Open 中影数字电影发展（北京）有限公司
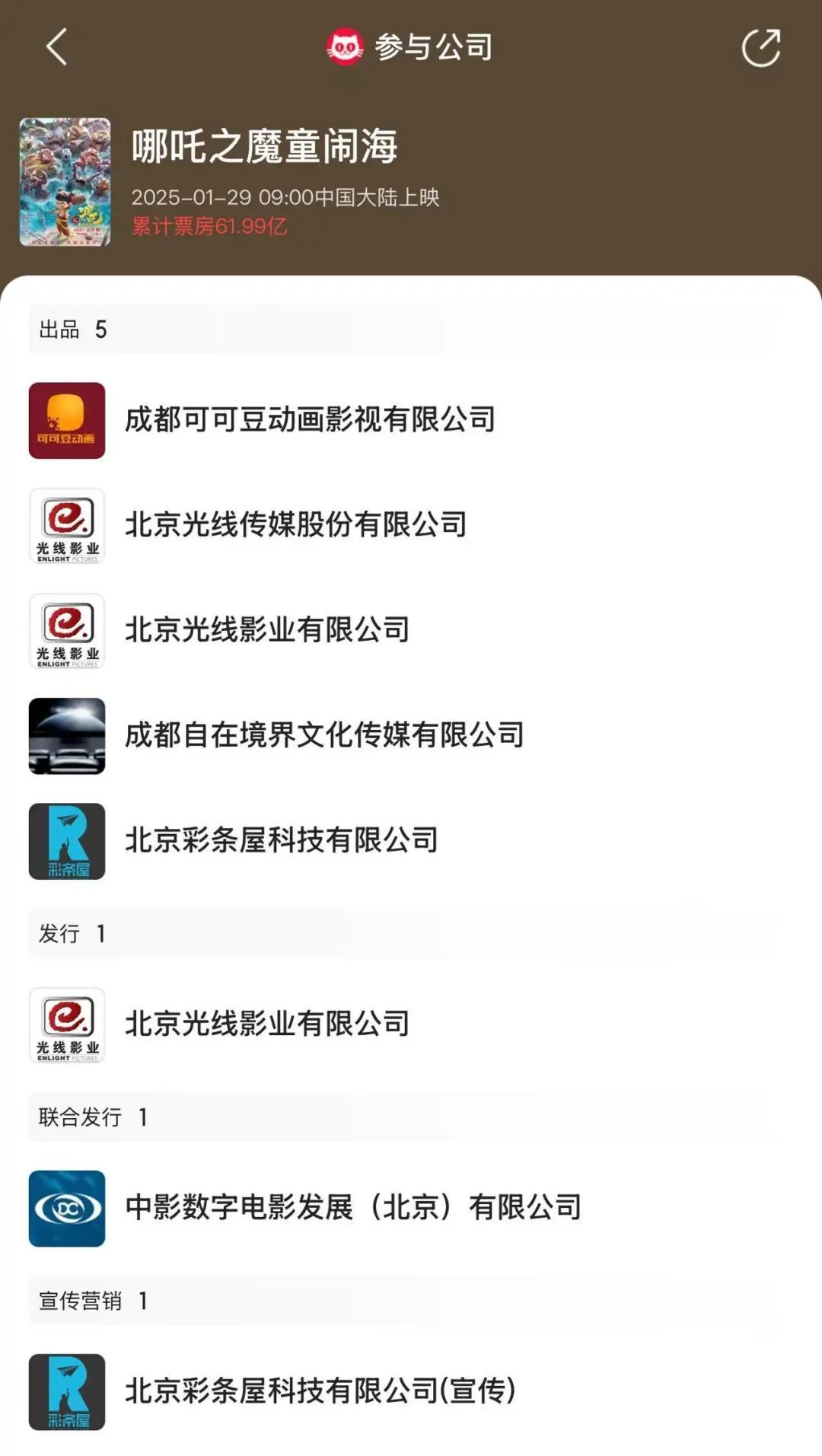The image size is (822, 1456). pyautogui.click(x=353, y=1207)
